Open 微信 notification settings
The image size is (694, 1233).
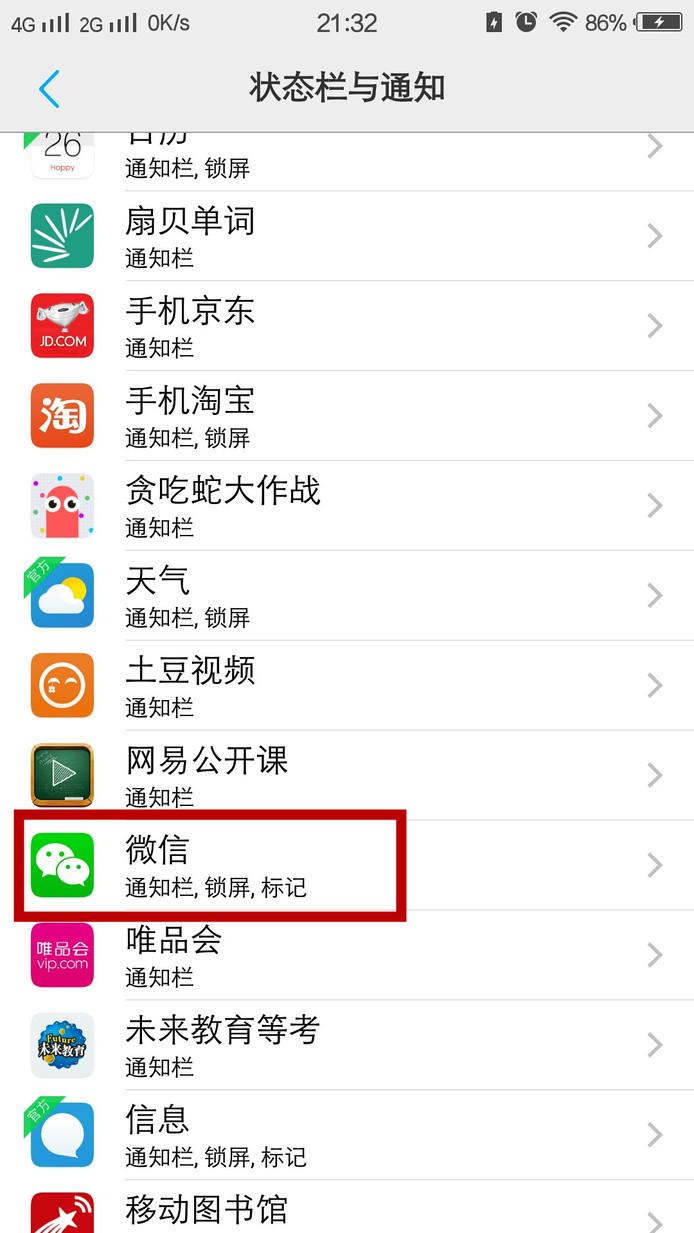(347, 866)
